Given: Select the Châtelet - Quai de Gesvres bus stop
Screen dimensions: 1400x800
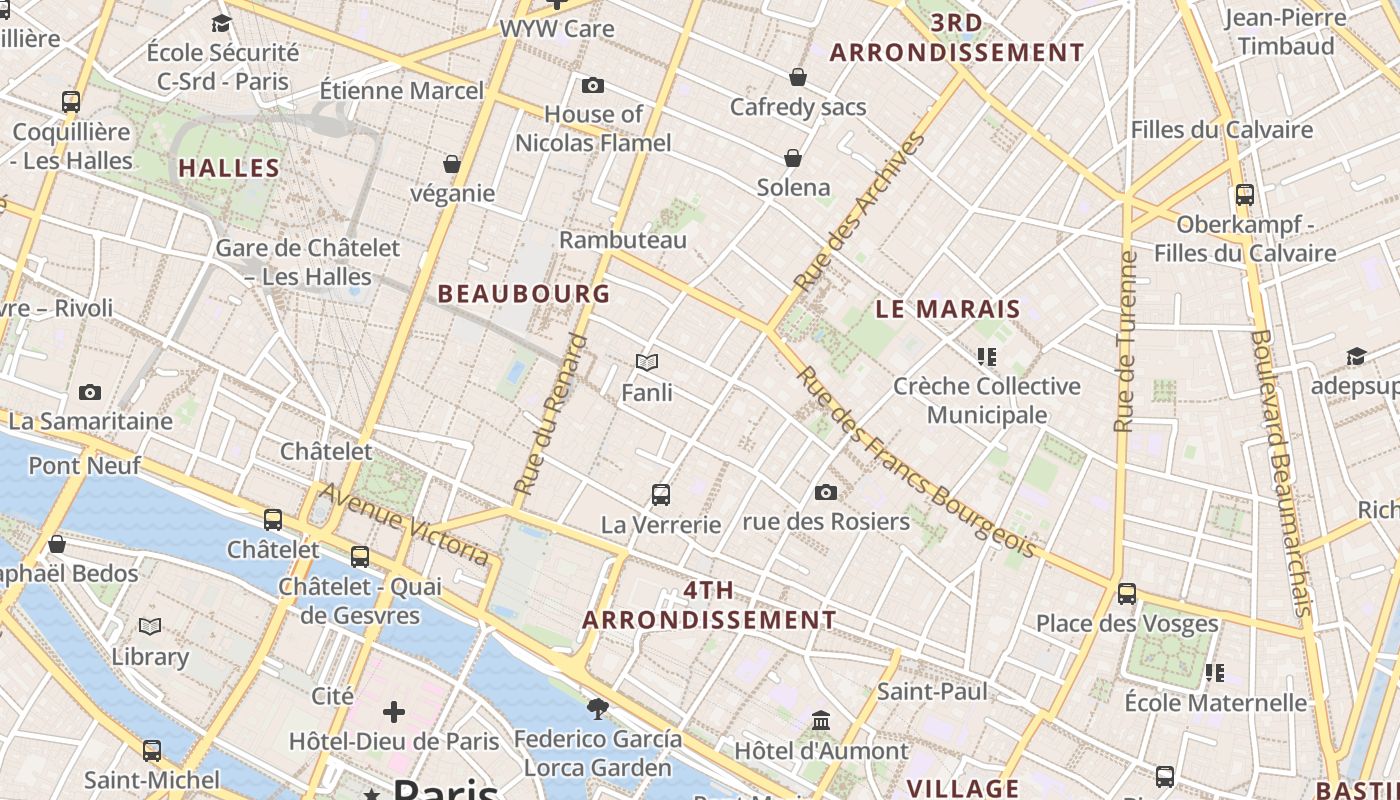Looking at the screenshot, I should coord(360,556).
